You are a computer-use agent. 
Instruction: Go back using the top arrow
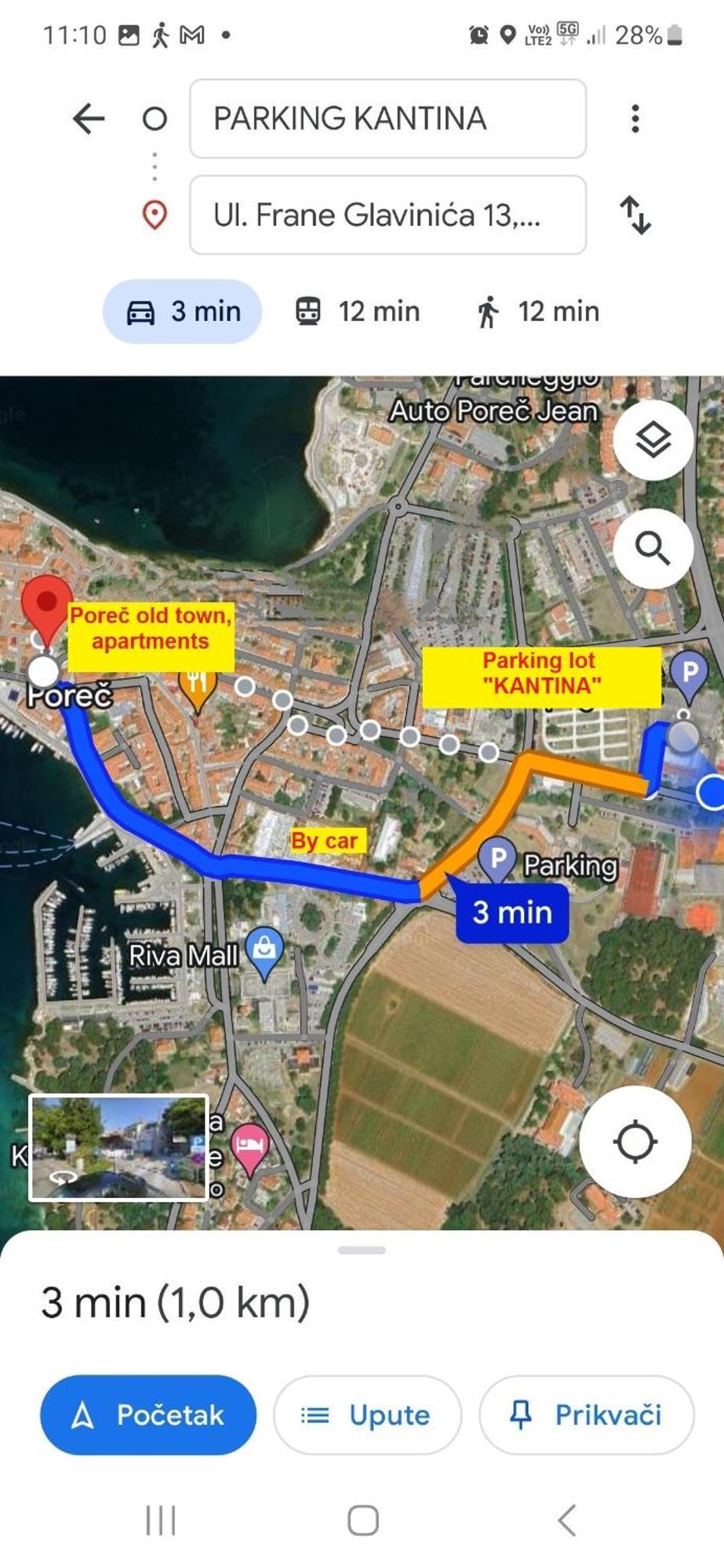pos(89,118)
